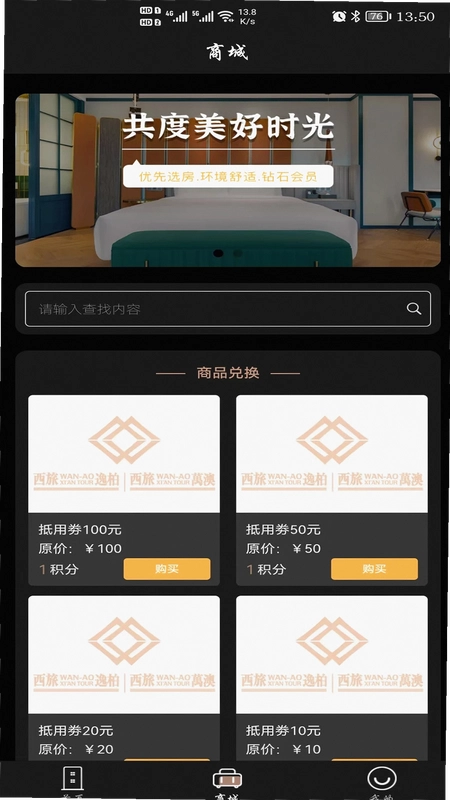Select the second banner page dot

[x=237, y=253]
